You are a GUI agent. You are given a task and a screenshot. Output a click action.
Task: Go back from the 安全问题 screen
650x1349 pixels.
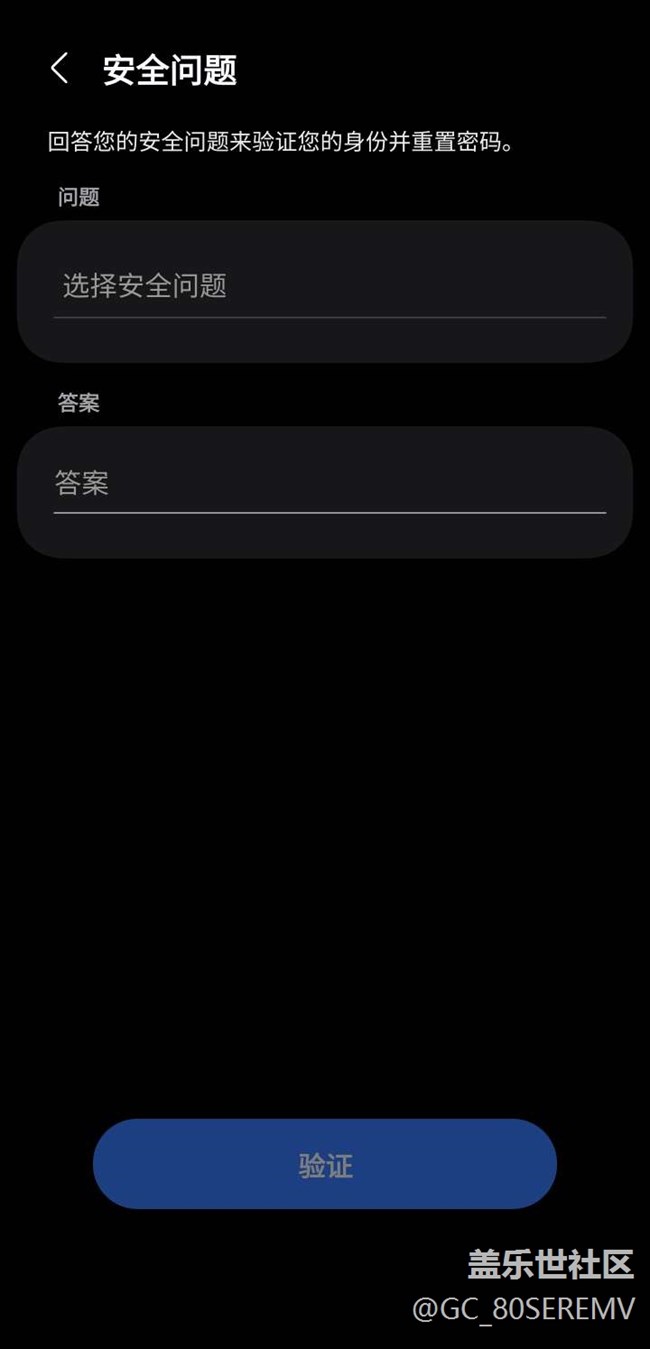(x=59, y=70)
